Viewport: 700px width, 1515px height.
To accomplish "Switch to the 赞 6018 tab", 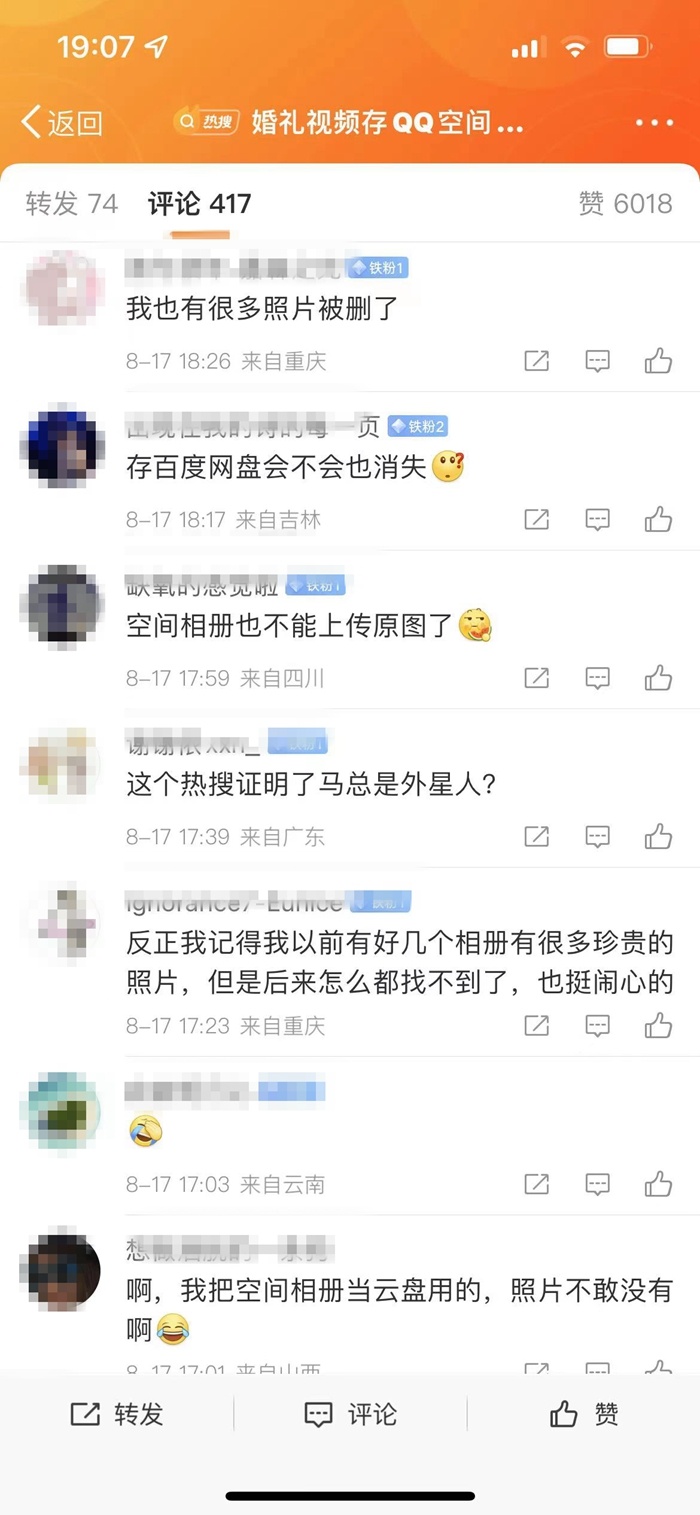I will click(625, 204).
